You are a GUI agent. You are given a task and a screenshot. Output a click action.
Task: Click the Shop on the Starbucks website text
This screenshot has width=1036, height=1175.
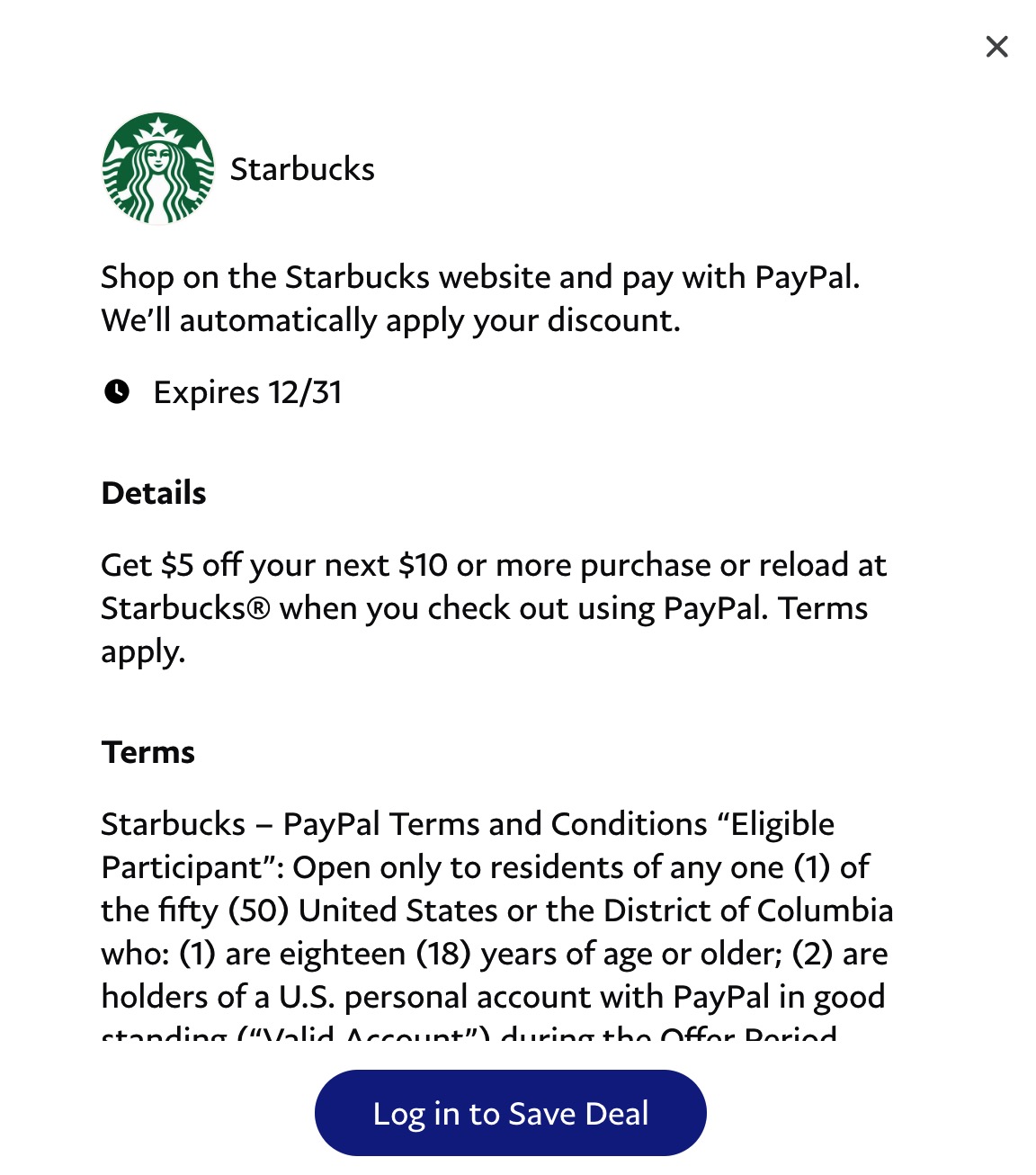coord(480,276)
